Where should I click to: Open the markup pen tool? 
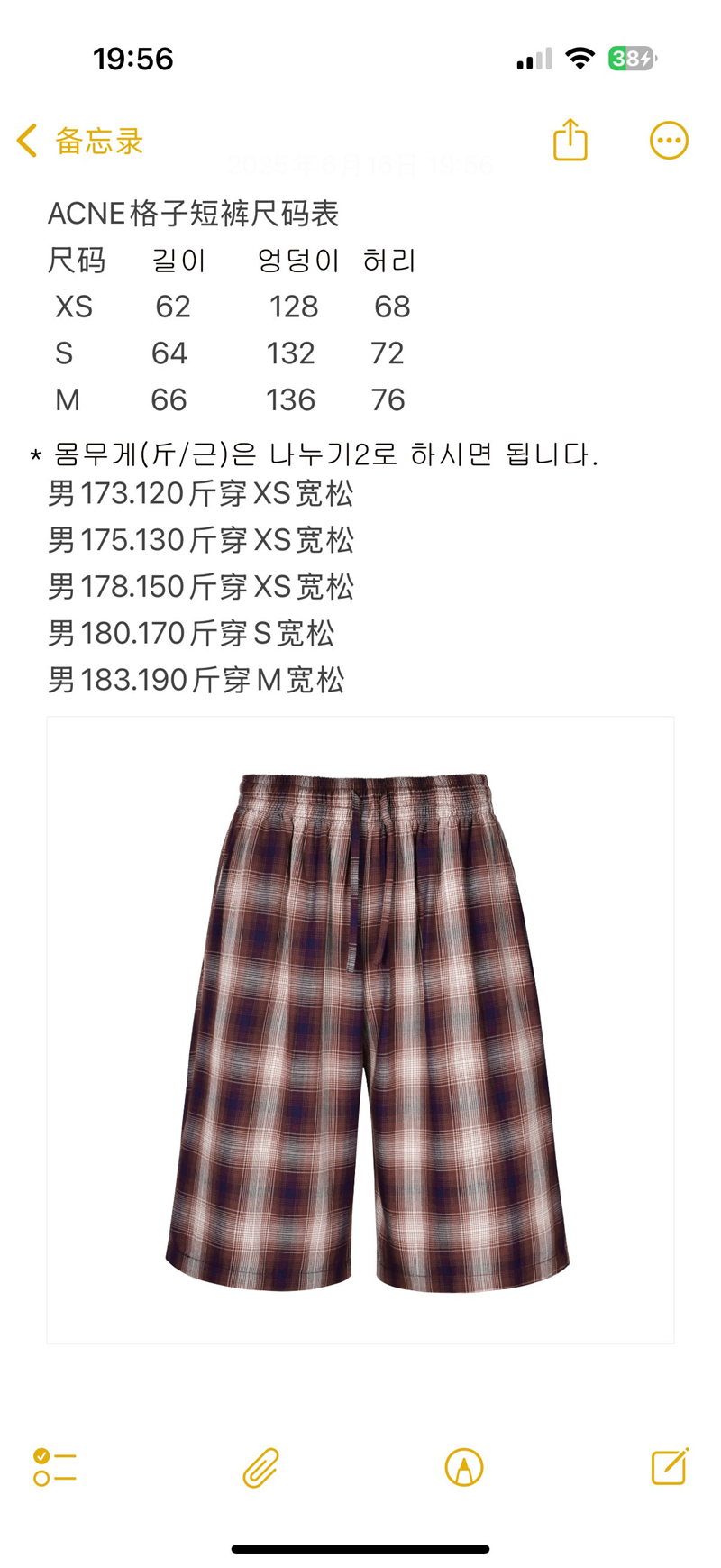[x=464, y=1467]
